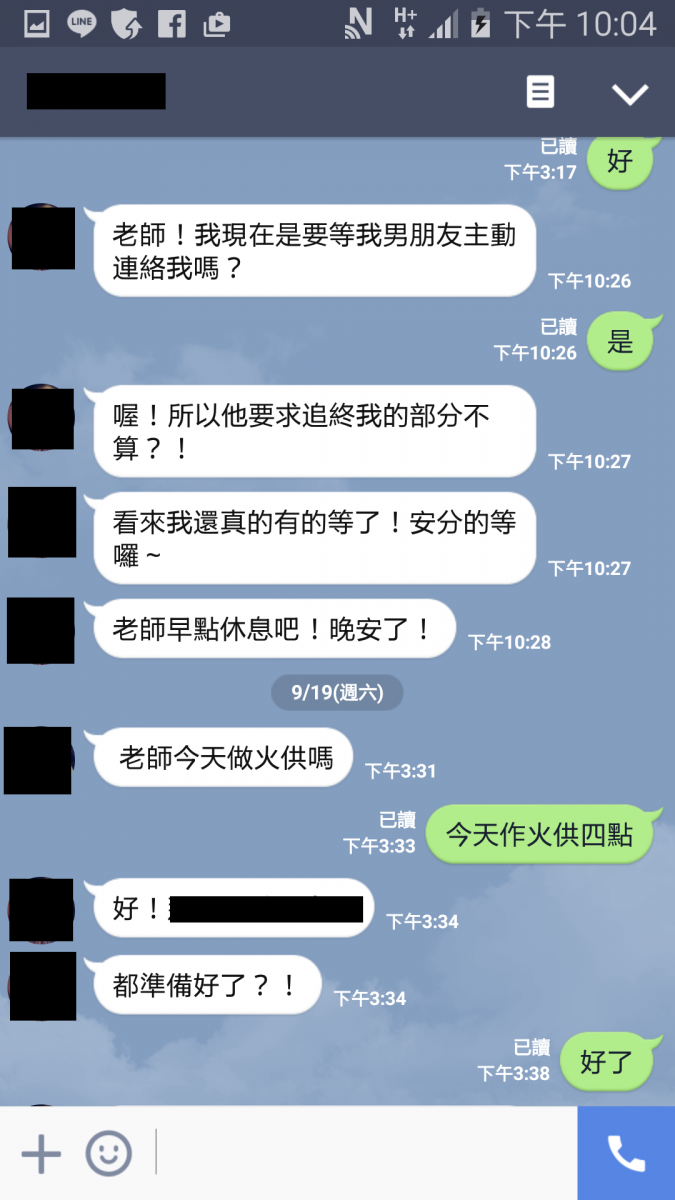Expand the chat menu chevron
This screenshot has height=1200, width=675.
click(x=630, y=94)
